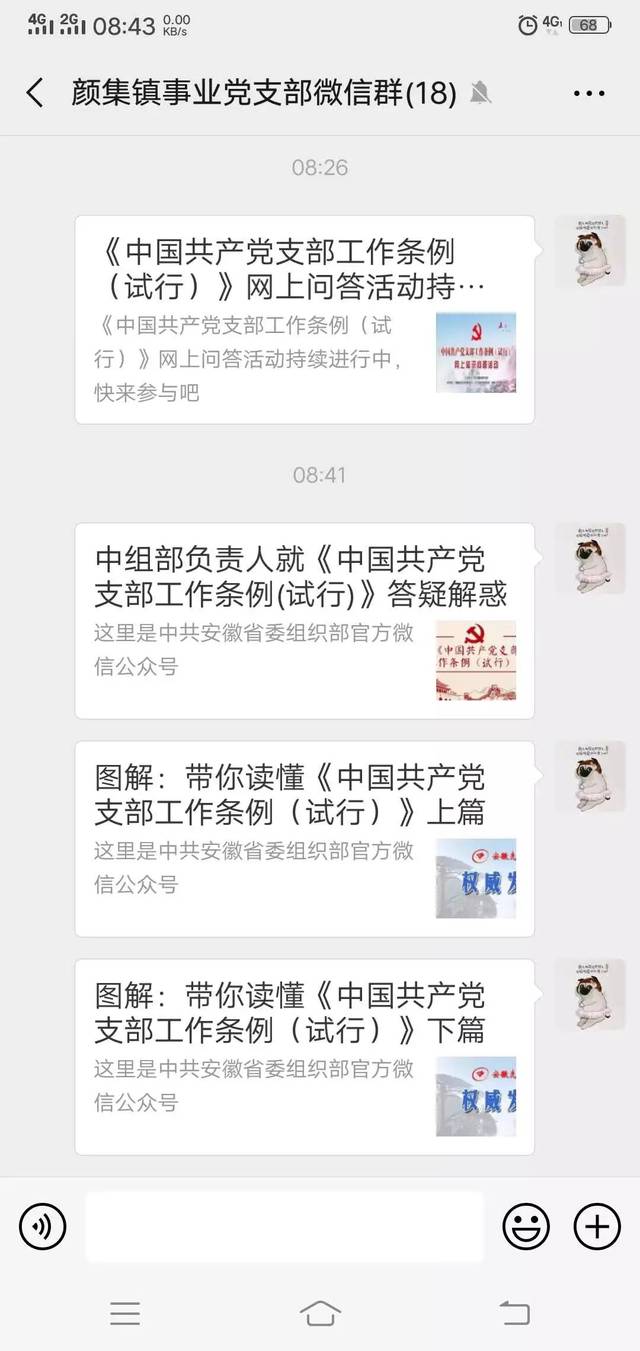Open the plus attachments menu
Image resolution: width=640 pixels, height=1351 pixels.
[x=597, y=1226]
